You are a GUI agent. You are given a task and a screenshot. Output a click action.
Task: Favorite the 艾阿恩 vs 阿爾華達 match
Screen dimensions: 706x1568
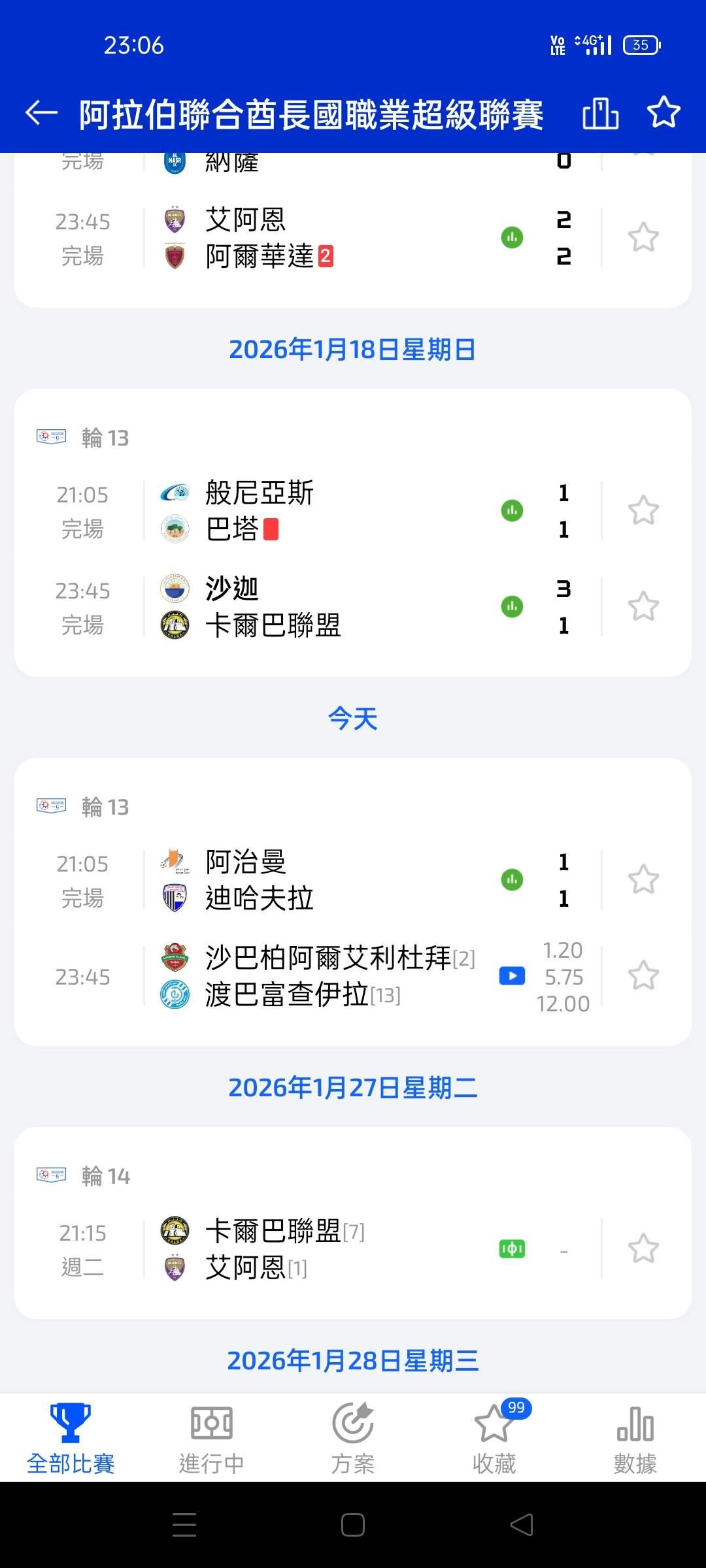pos(643,238)
